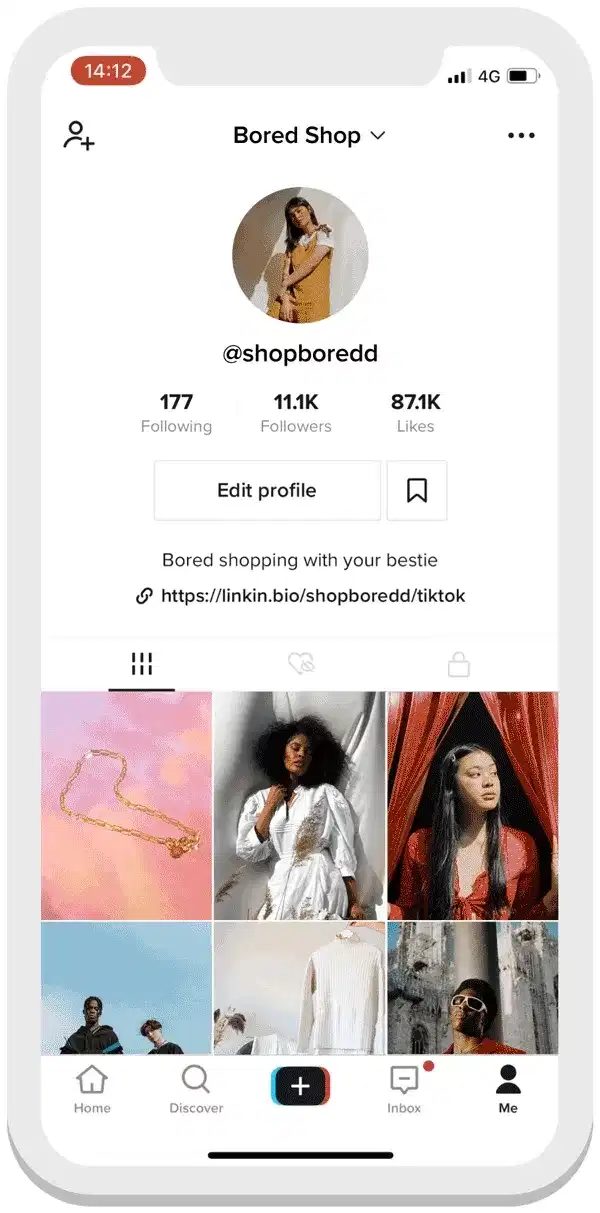This screenshot has width=600, height=1213.
Task: Open the Inbox tab
Action: point(404,1089)
